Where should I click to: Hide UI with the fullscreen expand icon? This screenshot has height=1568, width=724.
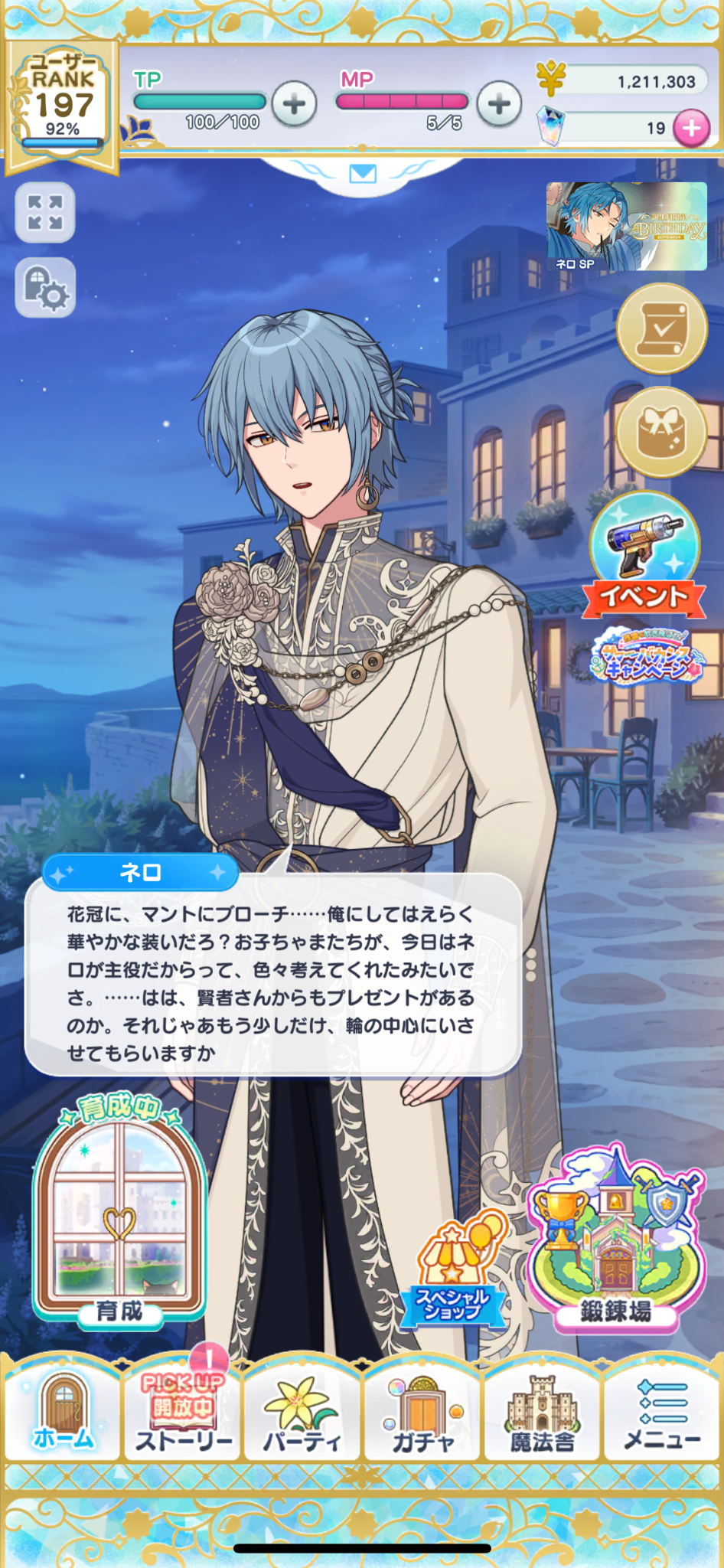click(x=45, y=212)
